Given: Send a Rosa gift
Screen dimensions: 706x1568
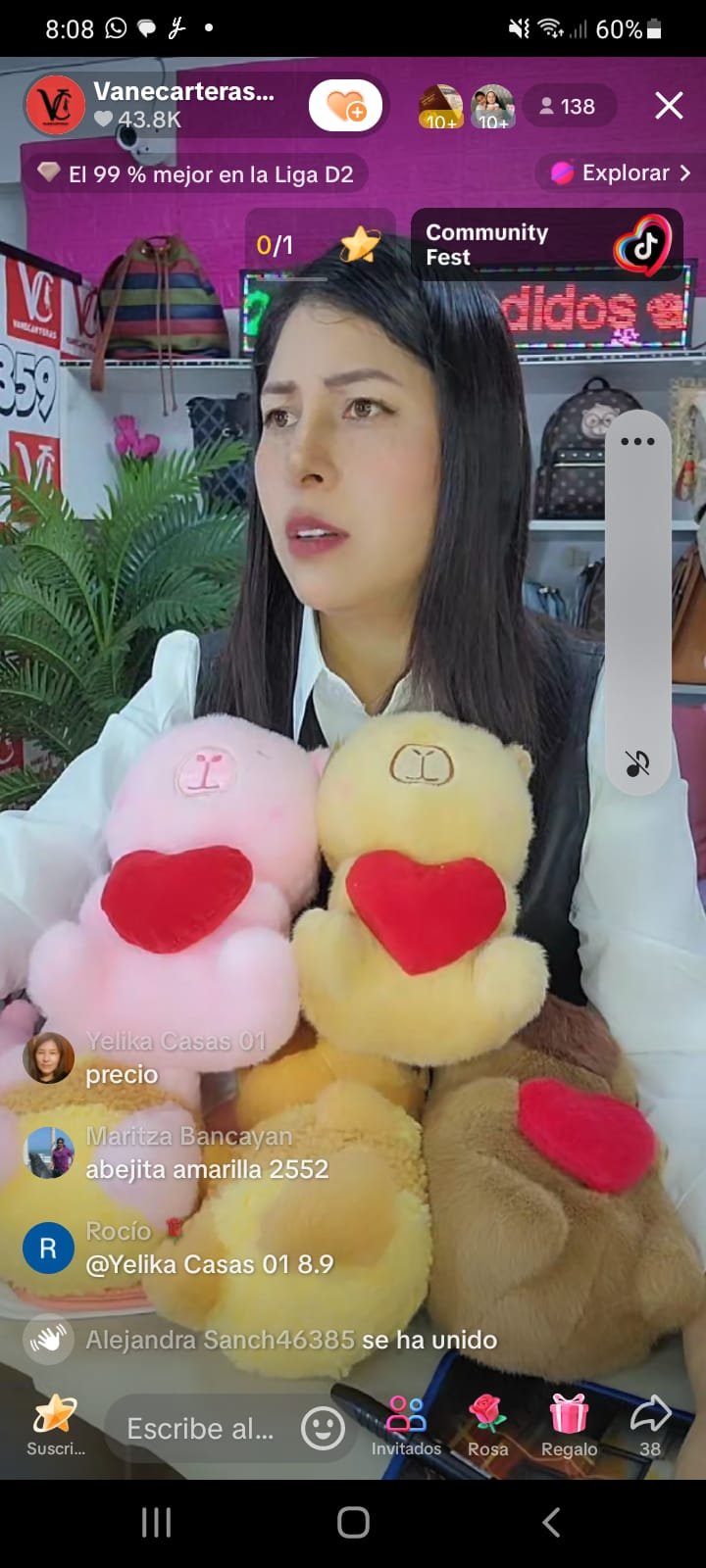Looking at the screenshot, I should (x=487, y=1426).
